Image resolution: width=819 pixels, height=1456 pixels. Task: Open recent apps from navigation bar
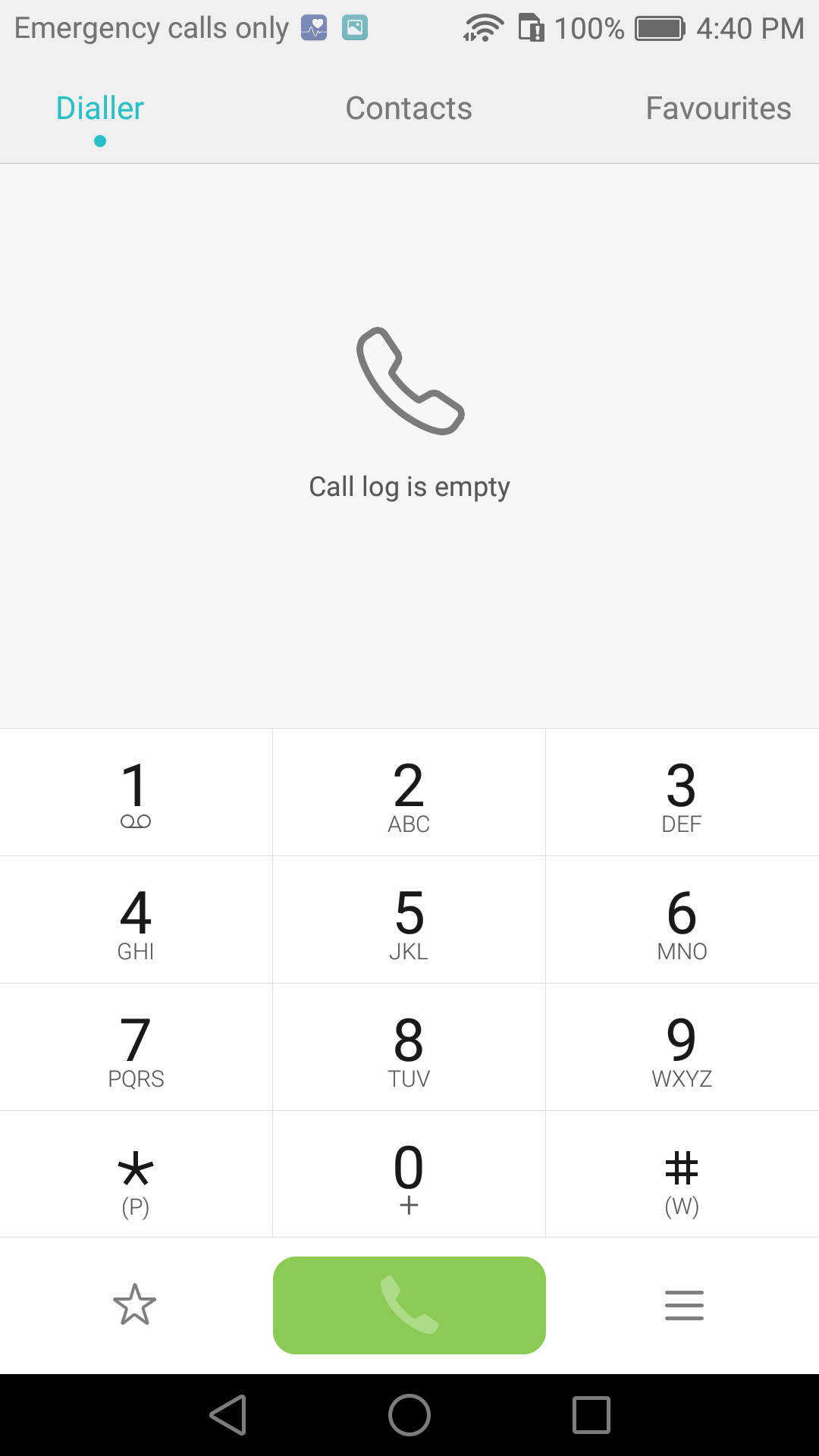click(x=591, y=1415)
